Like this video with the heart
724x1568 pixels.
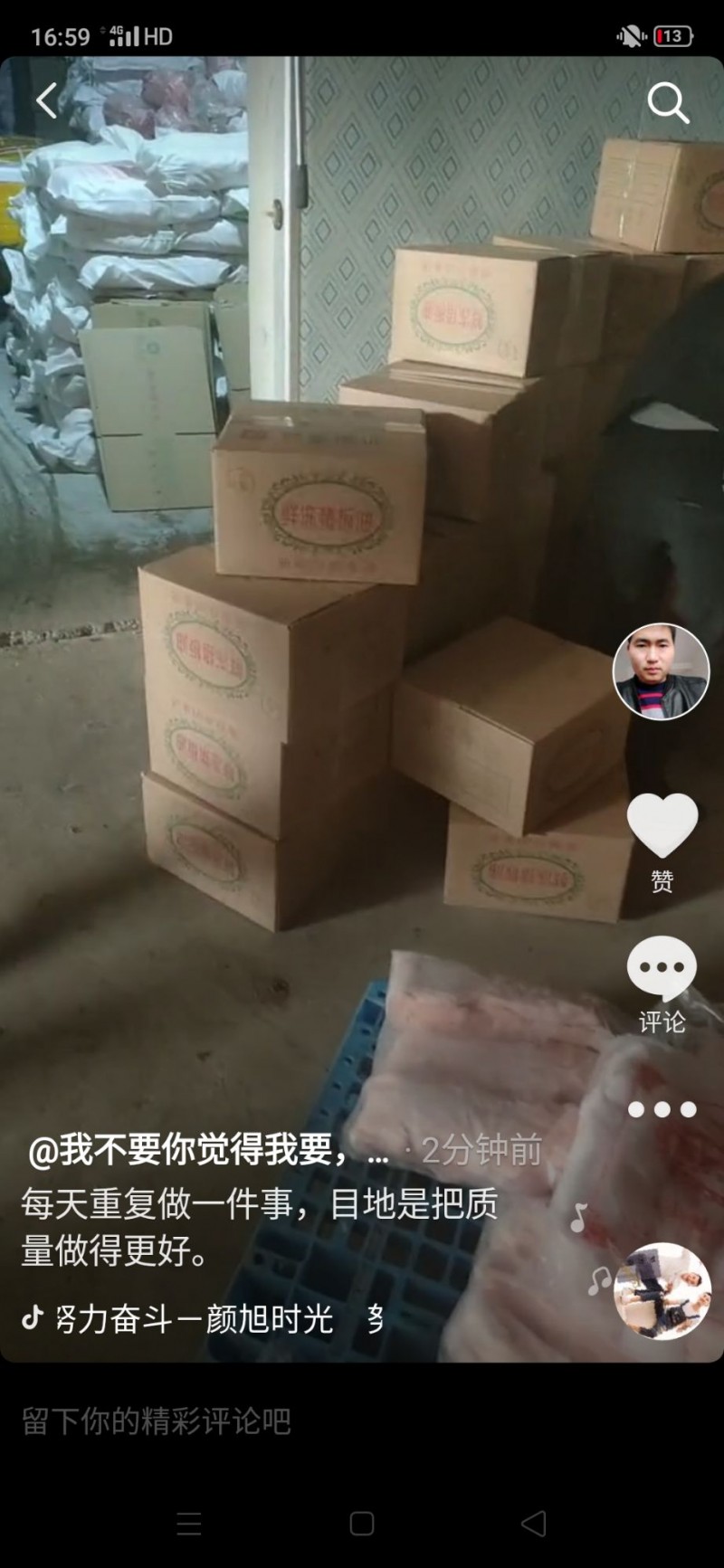[x=662, y=824]
